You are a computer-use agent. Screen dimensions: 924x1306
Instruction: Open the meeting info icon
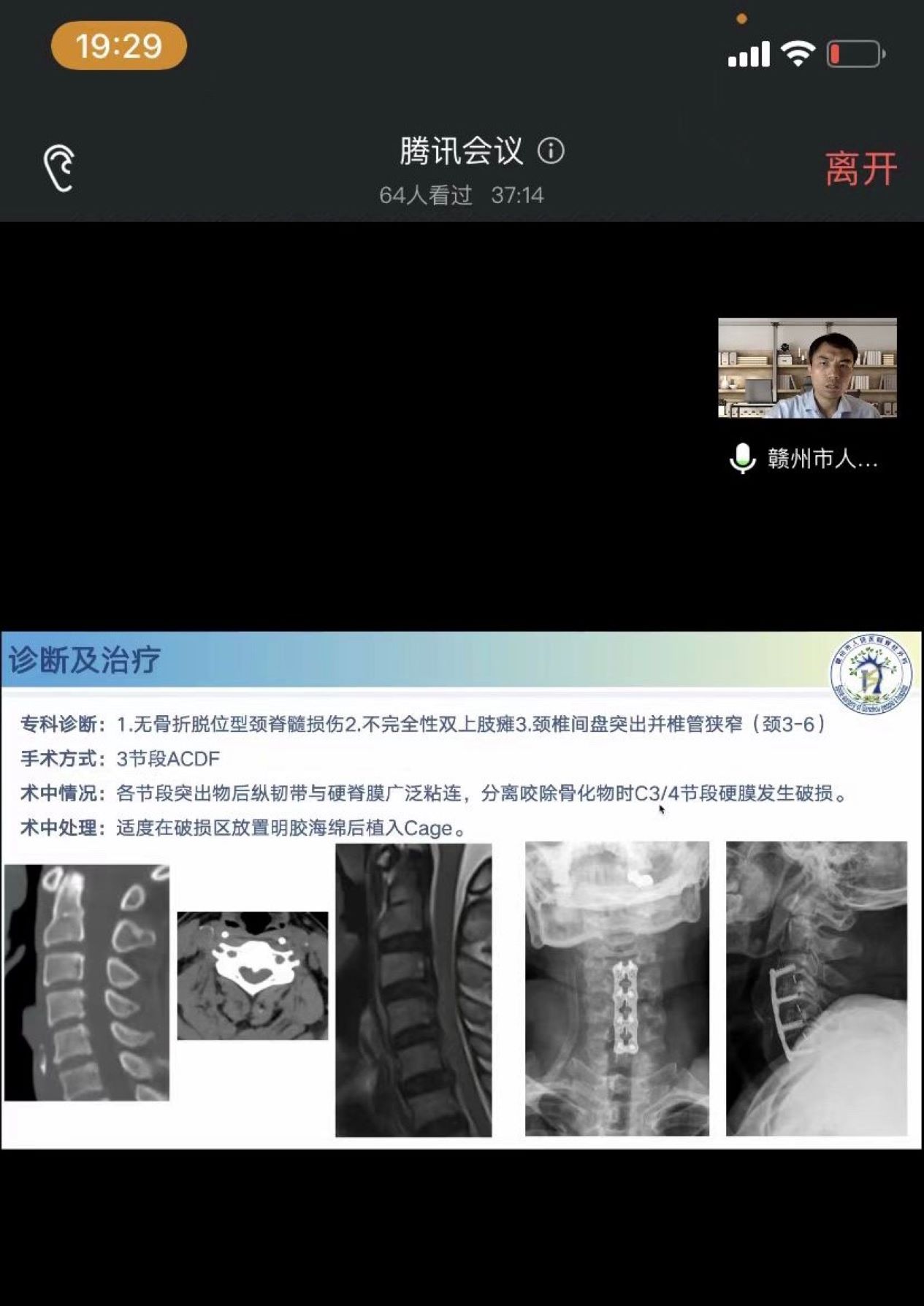pos(551,151)
